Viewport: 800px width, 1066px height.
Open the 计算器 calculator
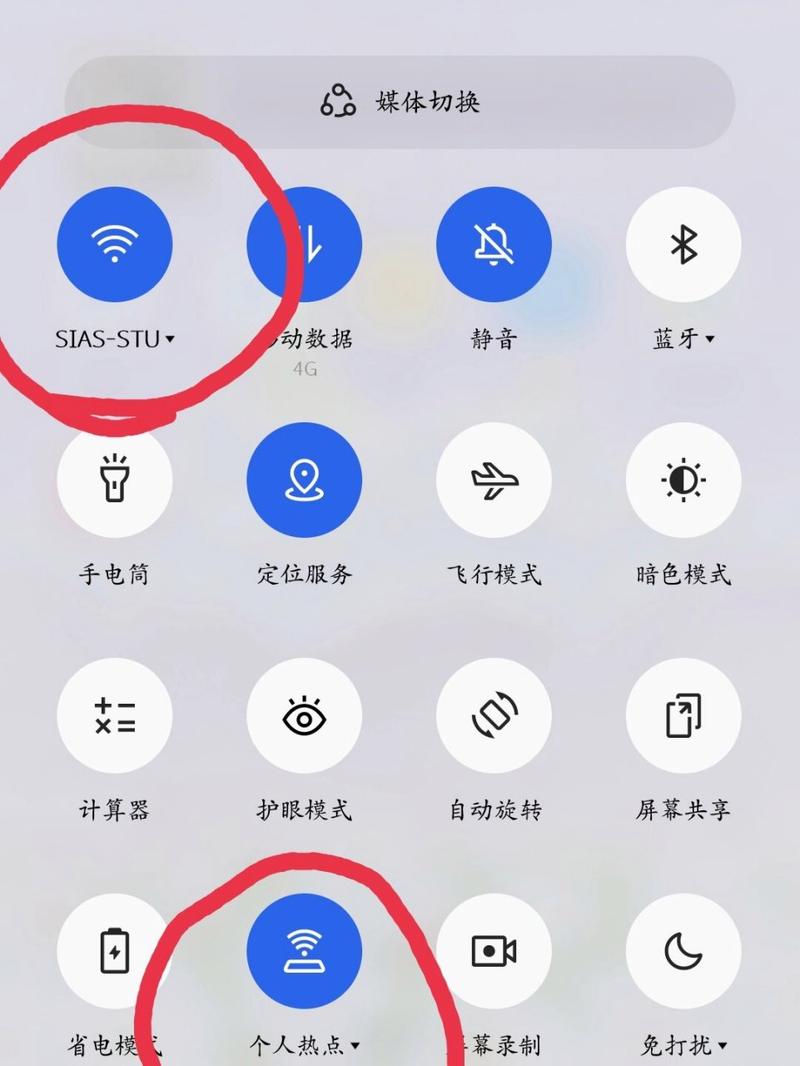115,716
